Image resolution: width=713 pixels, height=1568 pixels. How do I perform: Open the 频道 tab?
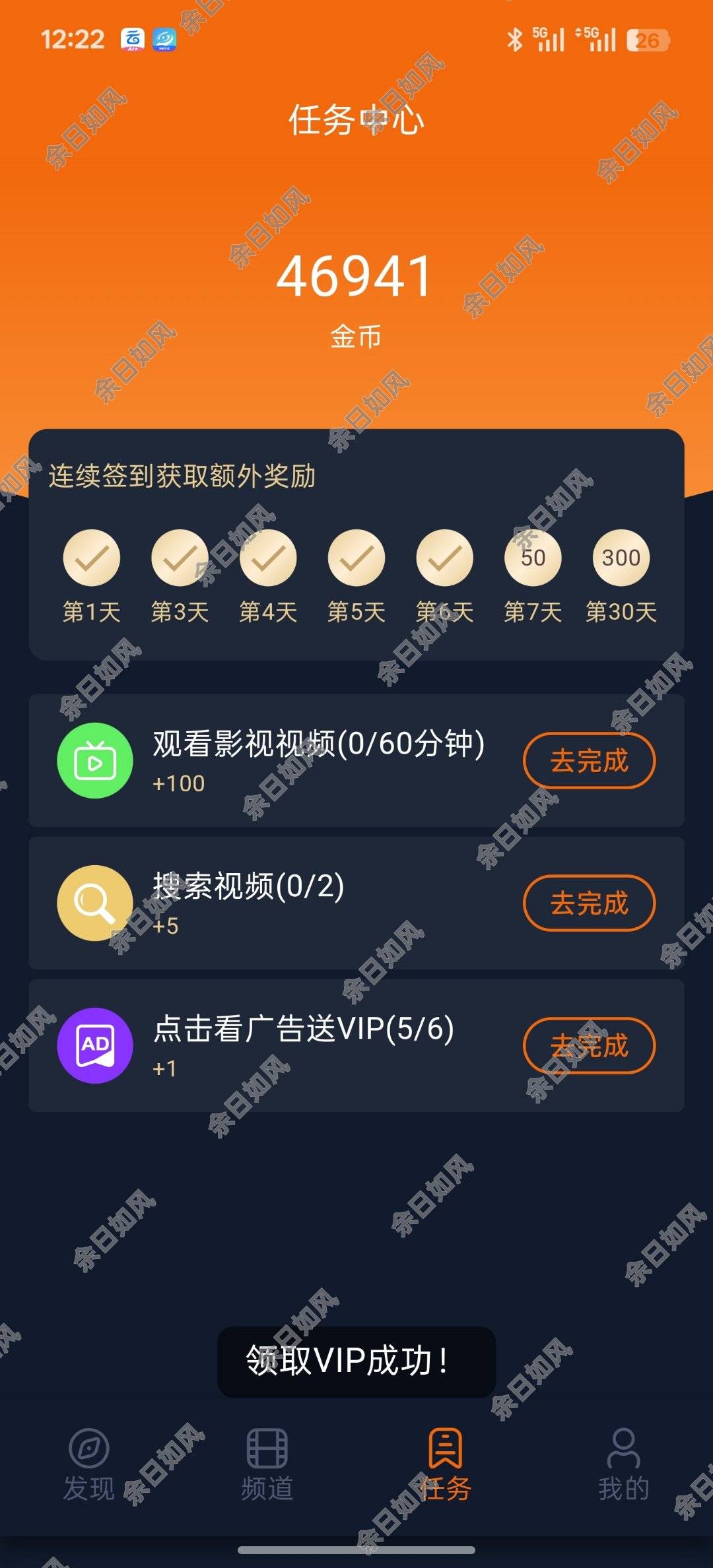[267, 1464]
